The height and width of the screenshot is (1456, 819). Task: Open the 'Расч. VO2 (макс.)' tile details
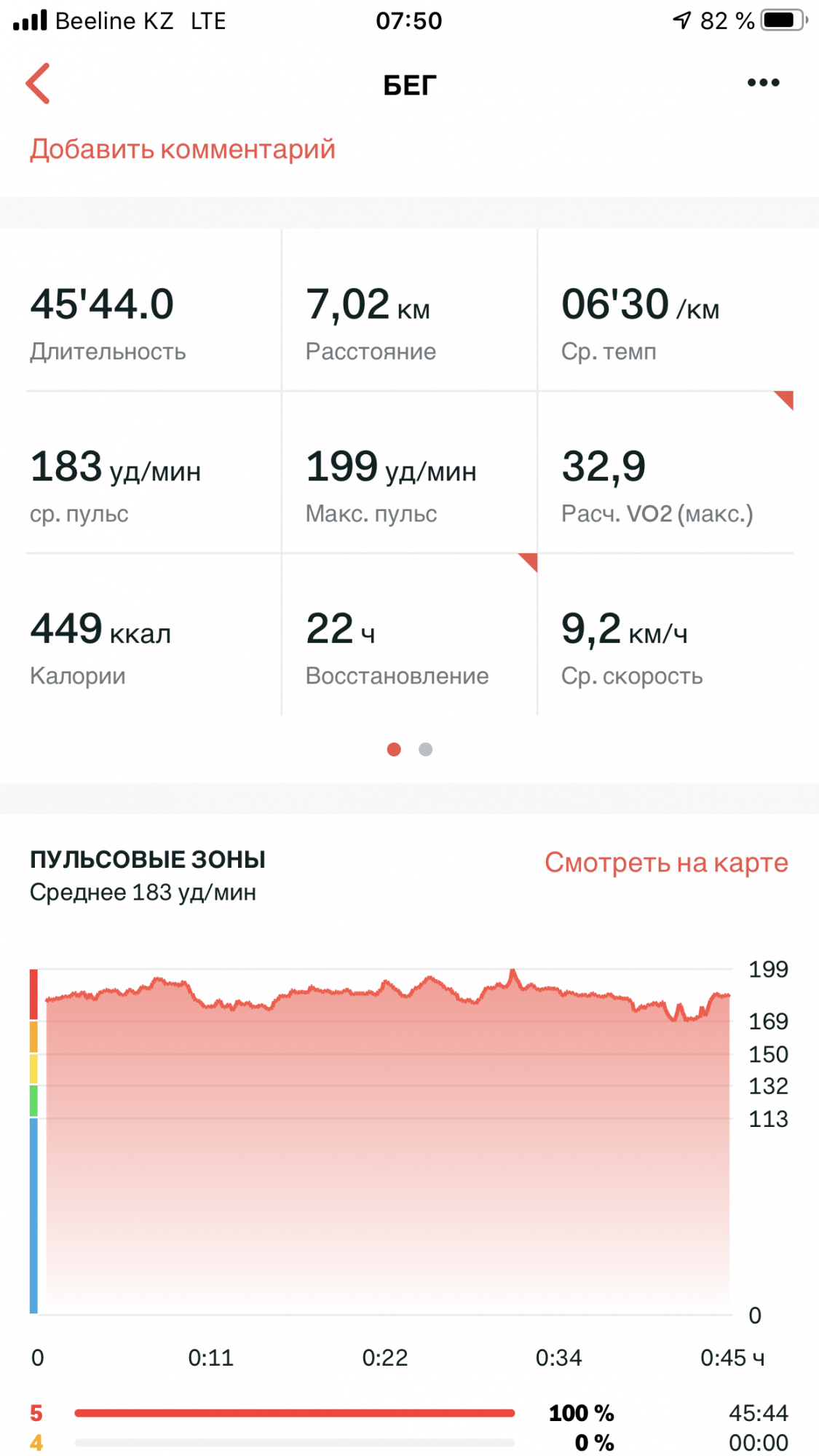tap(664, 480)
